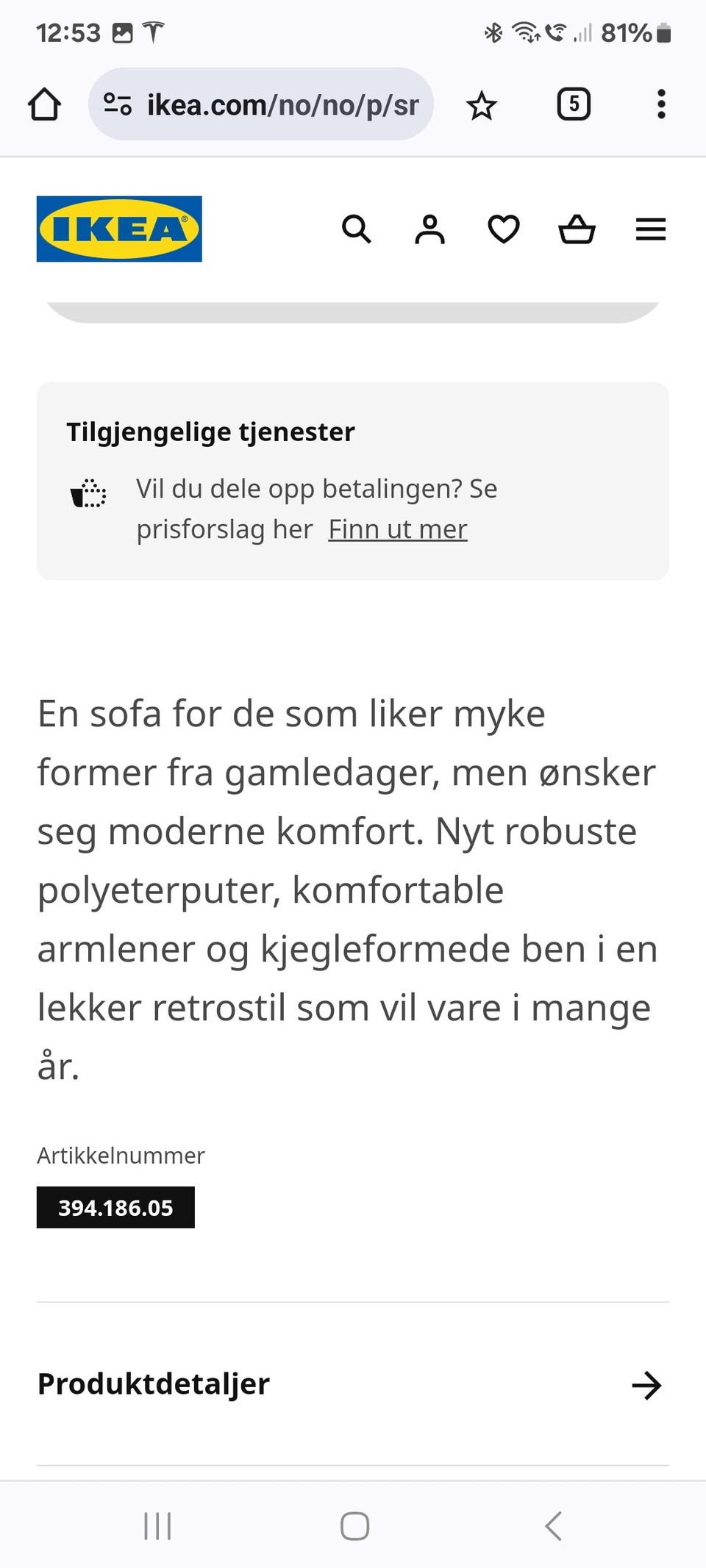
Task: Open the shopping basket icon
Action: click(577, 229)
